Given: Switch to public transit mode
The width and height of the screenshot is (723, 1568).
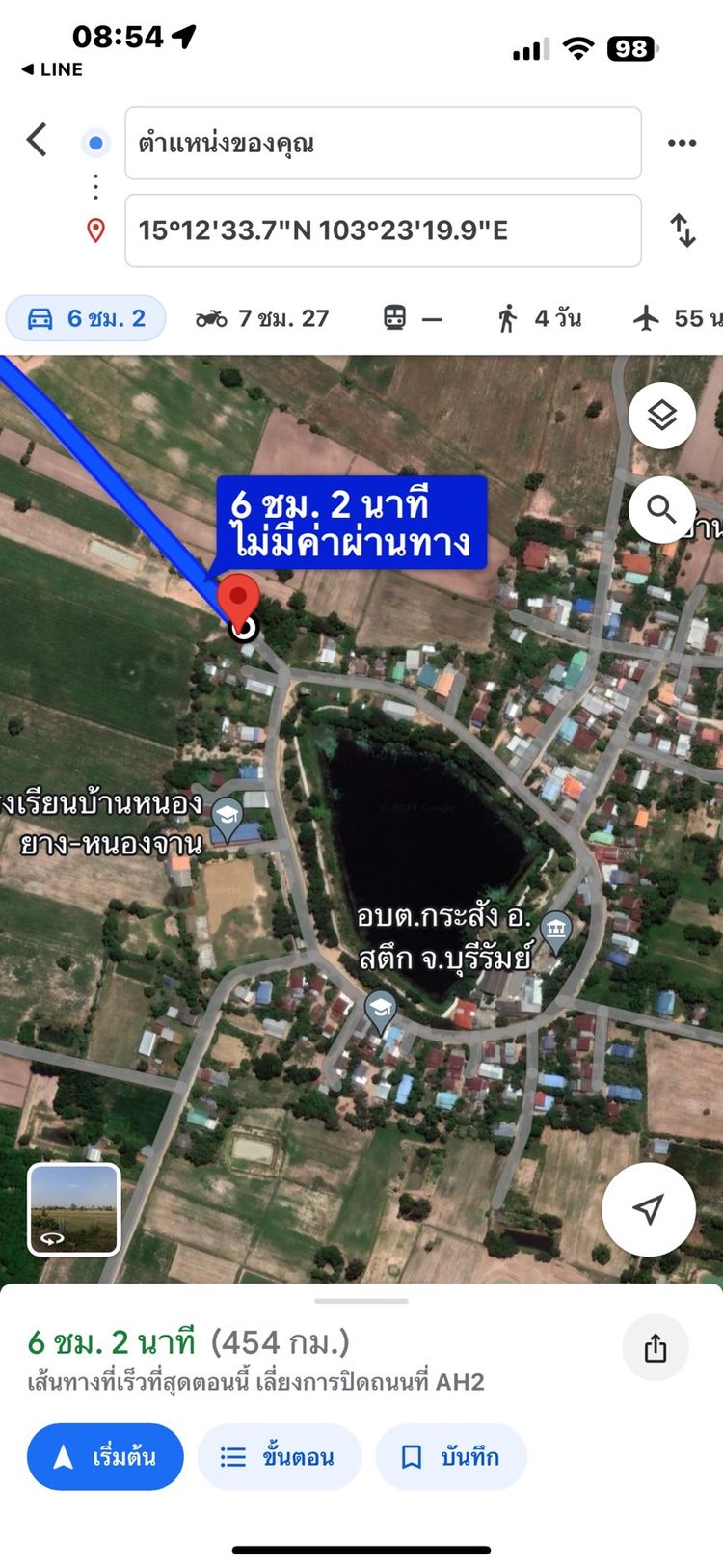Looking at the screenshot, I should pyautogui.click(x=412, y=318).
